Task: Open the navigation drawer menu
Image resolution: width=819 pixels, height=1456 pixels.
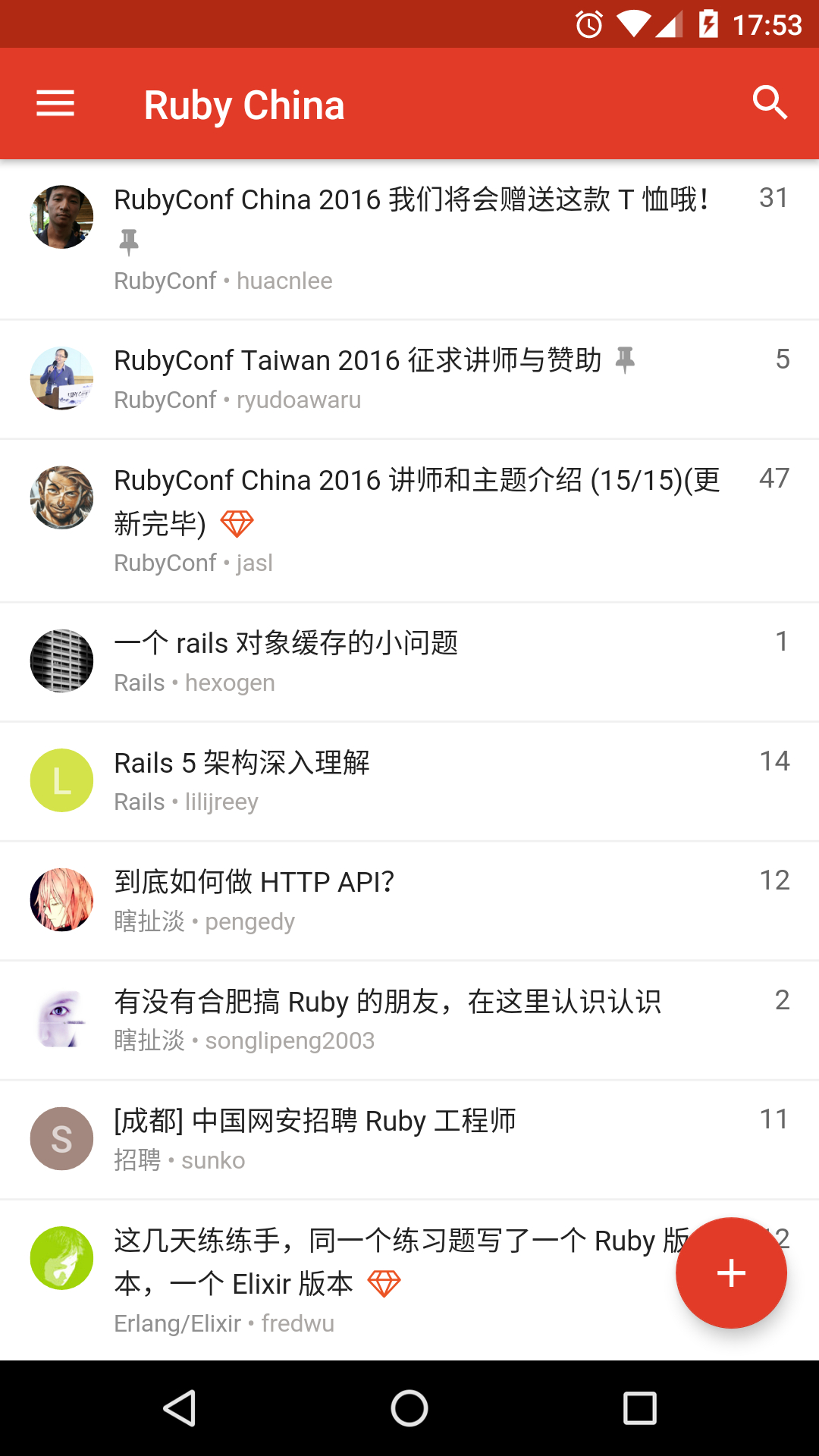Action: 55,104
